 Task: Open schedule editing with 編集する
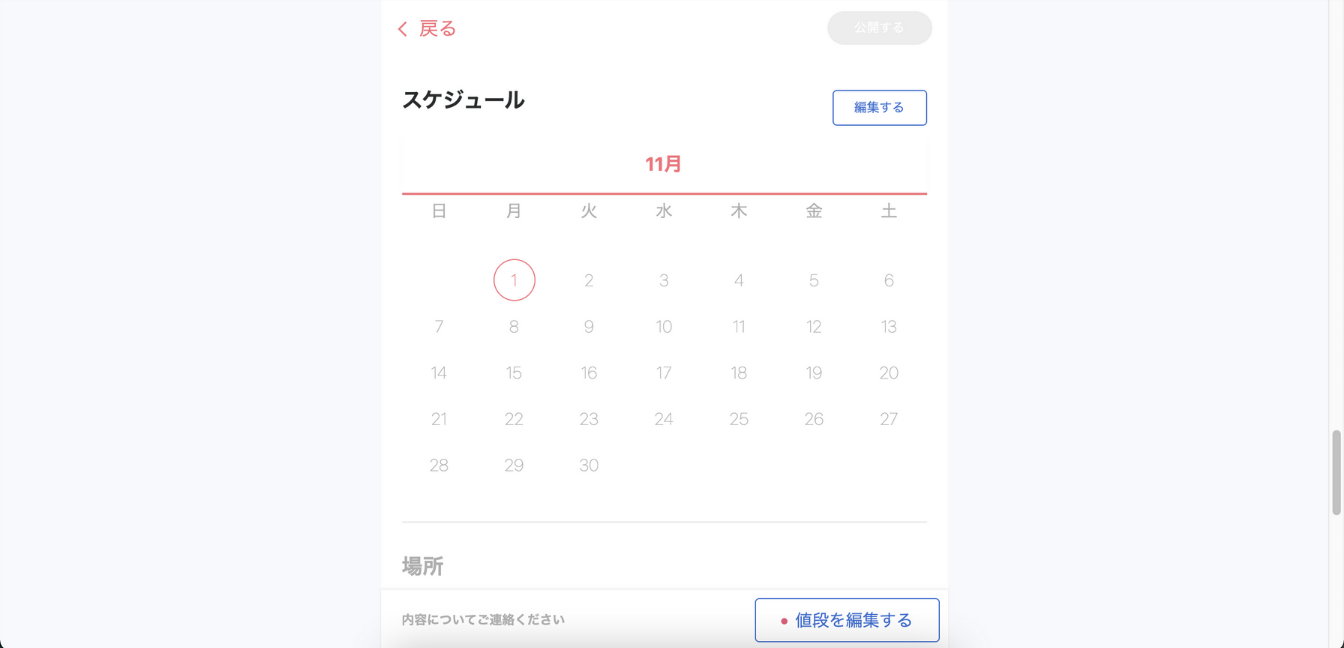click(879, 108)
